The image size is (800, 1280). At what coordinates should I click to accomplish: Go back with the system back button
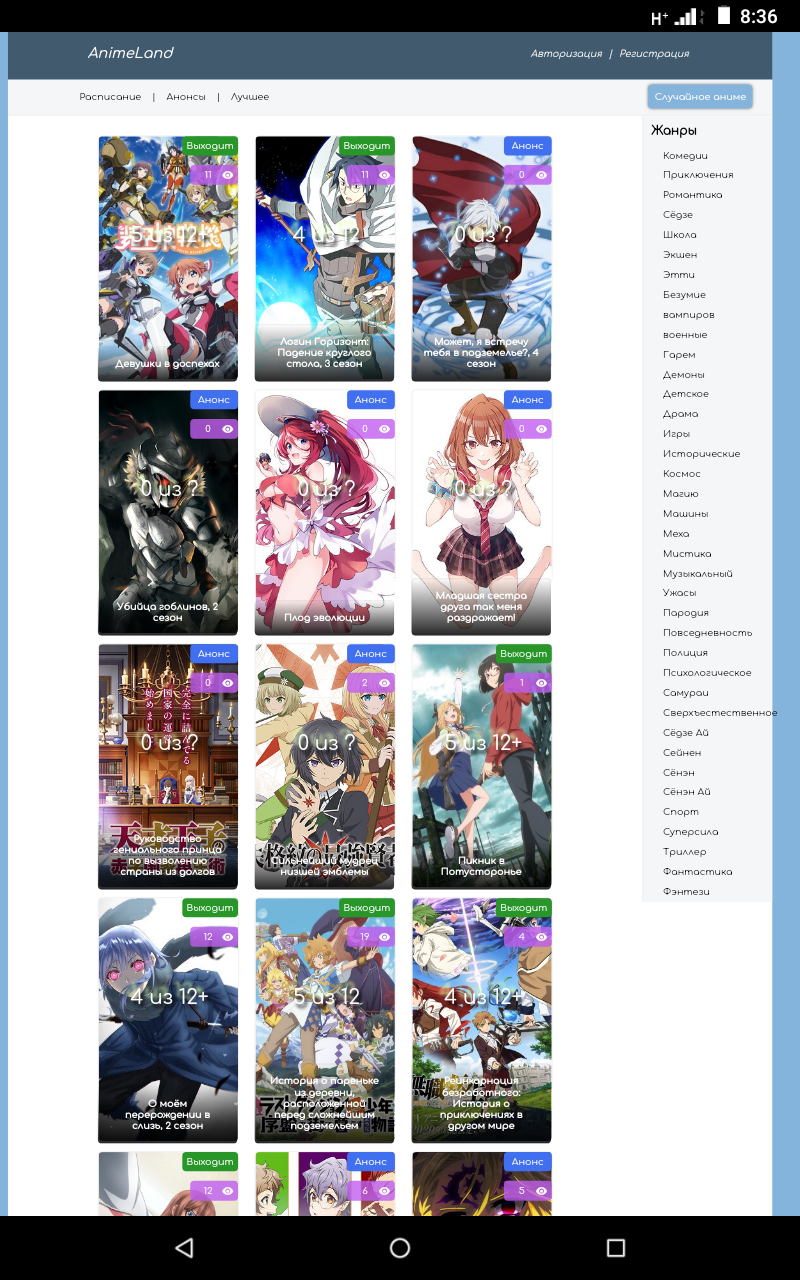[184, 1248]
